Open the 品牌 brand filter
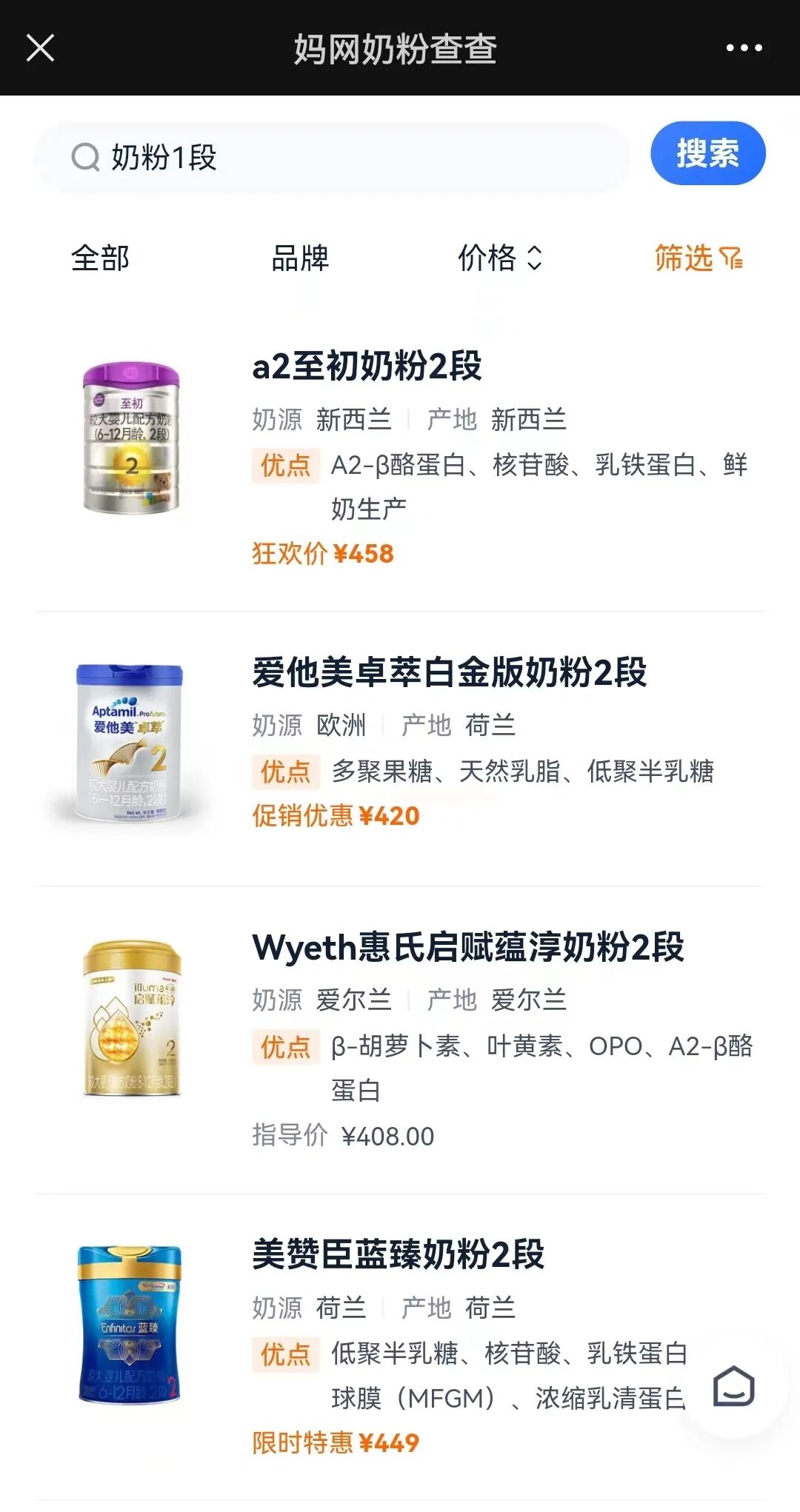Screen dimensions: 800x1512 [x=300, y=258]
